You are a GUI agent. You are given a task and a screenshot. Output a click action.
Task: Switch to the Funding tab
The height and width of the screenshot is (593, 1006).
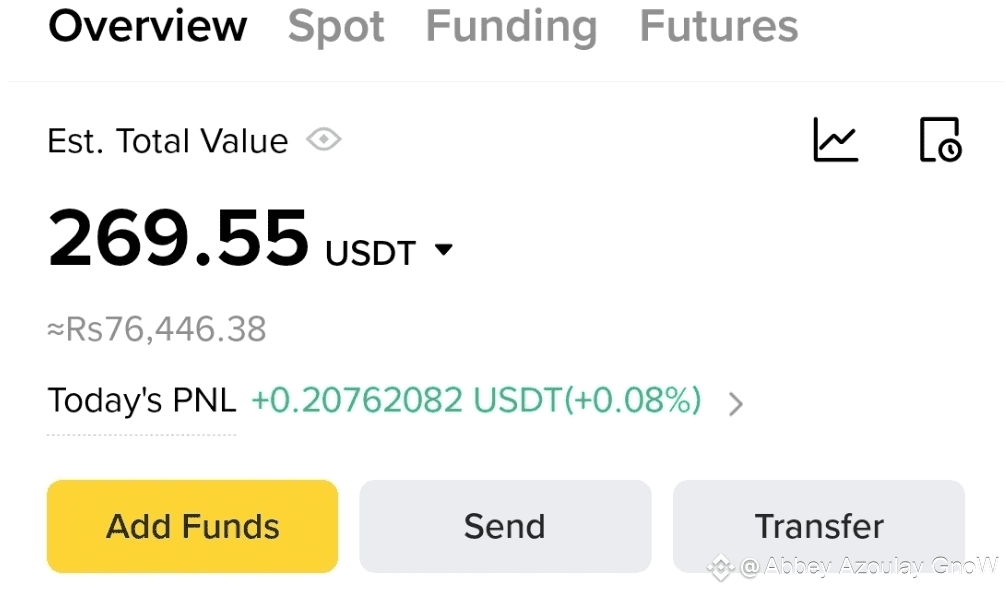511,27
